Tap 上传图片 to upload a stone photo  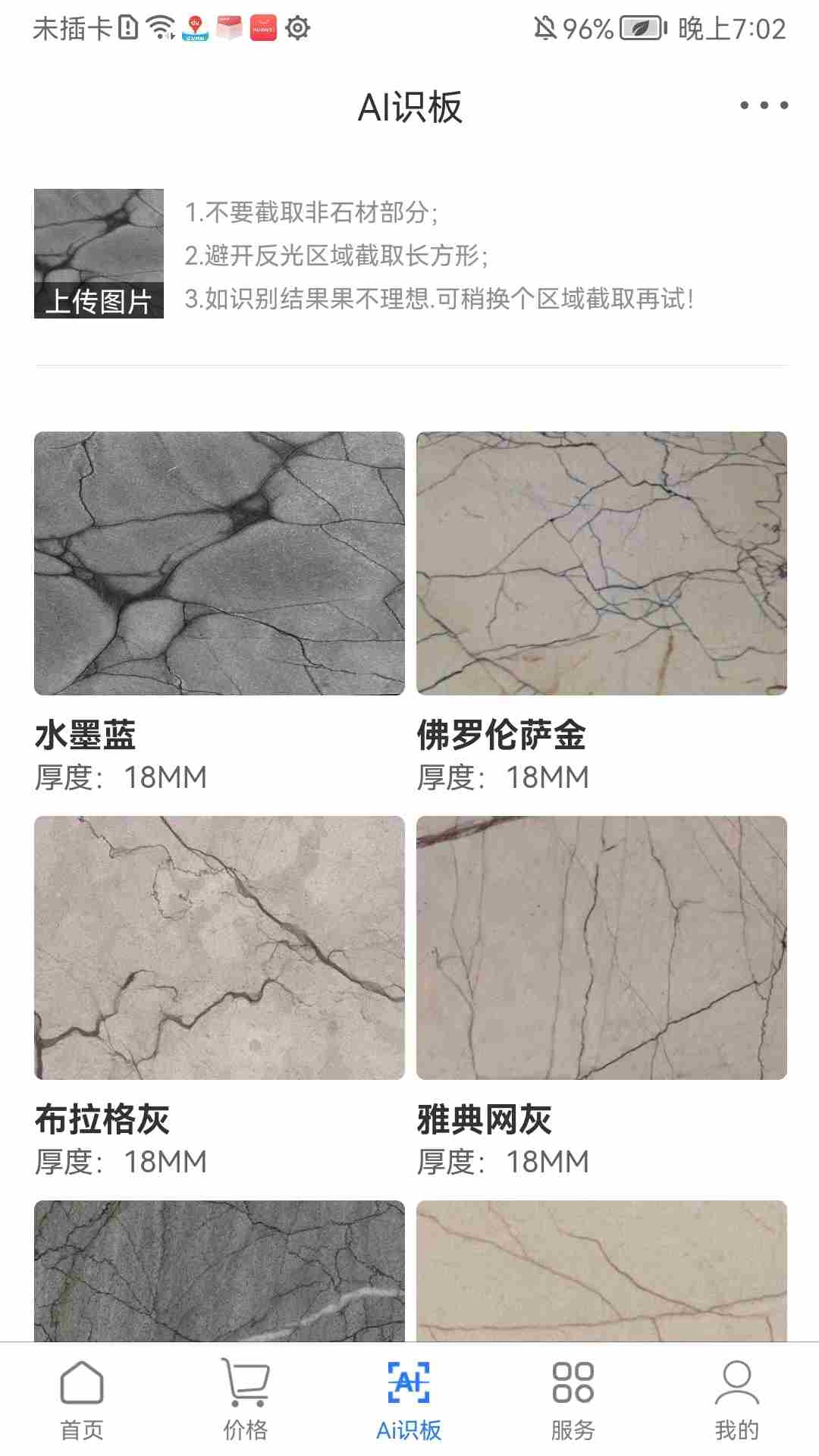(x=99, y=253)
